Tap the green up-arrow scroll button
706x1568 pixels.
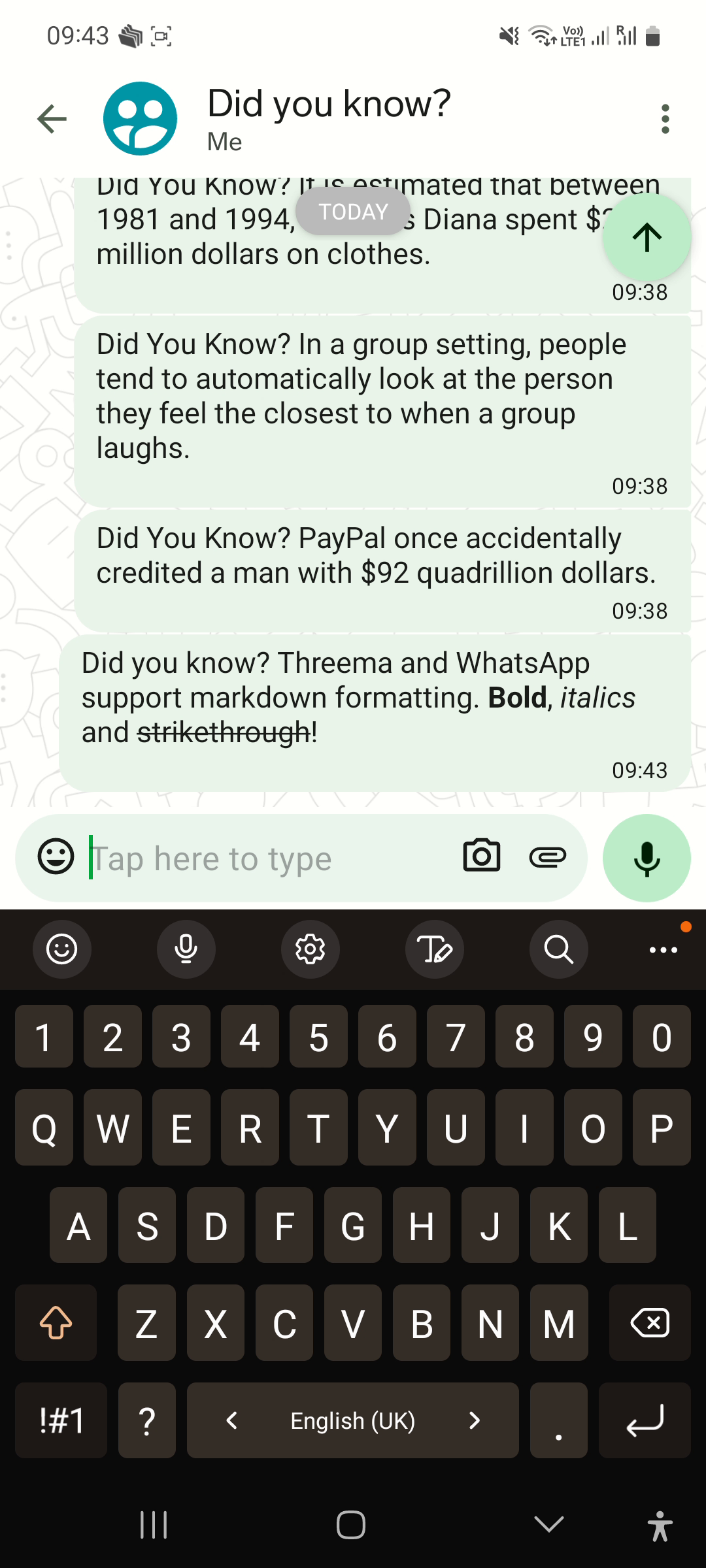[x=647, y=237]
